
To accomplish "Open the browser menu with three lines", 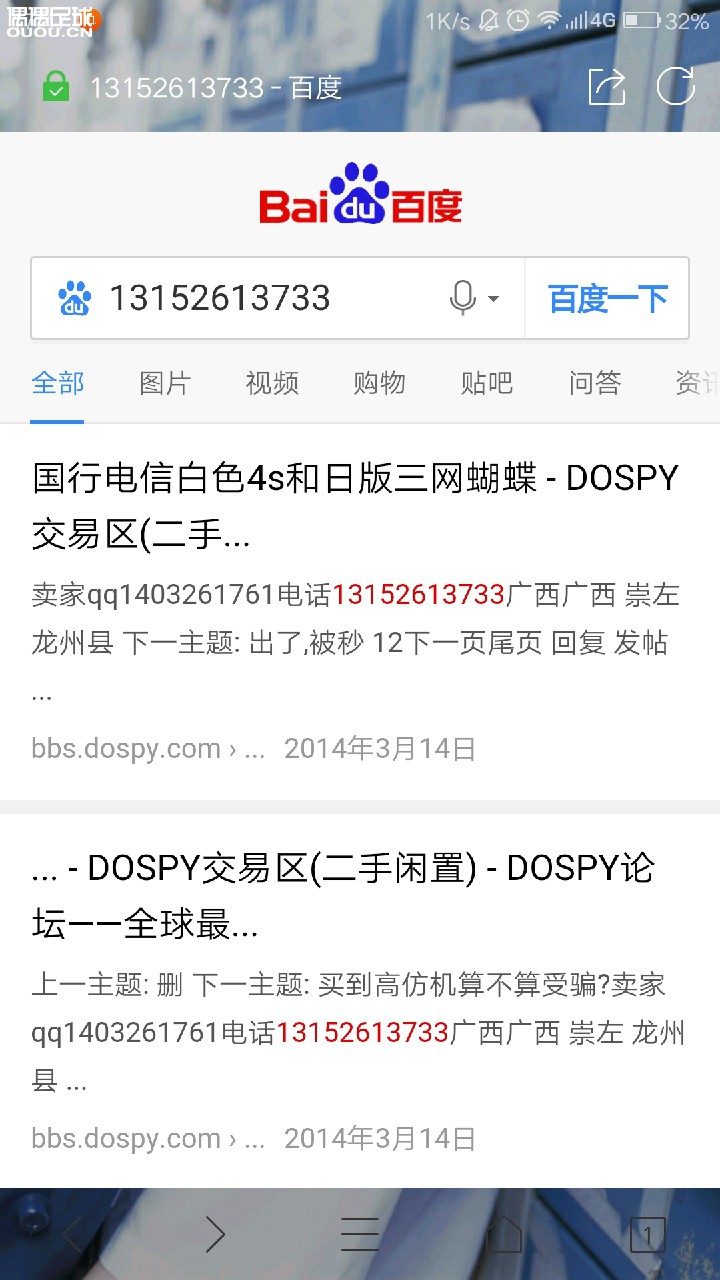I will (x=360, y=1235).
